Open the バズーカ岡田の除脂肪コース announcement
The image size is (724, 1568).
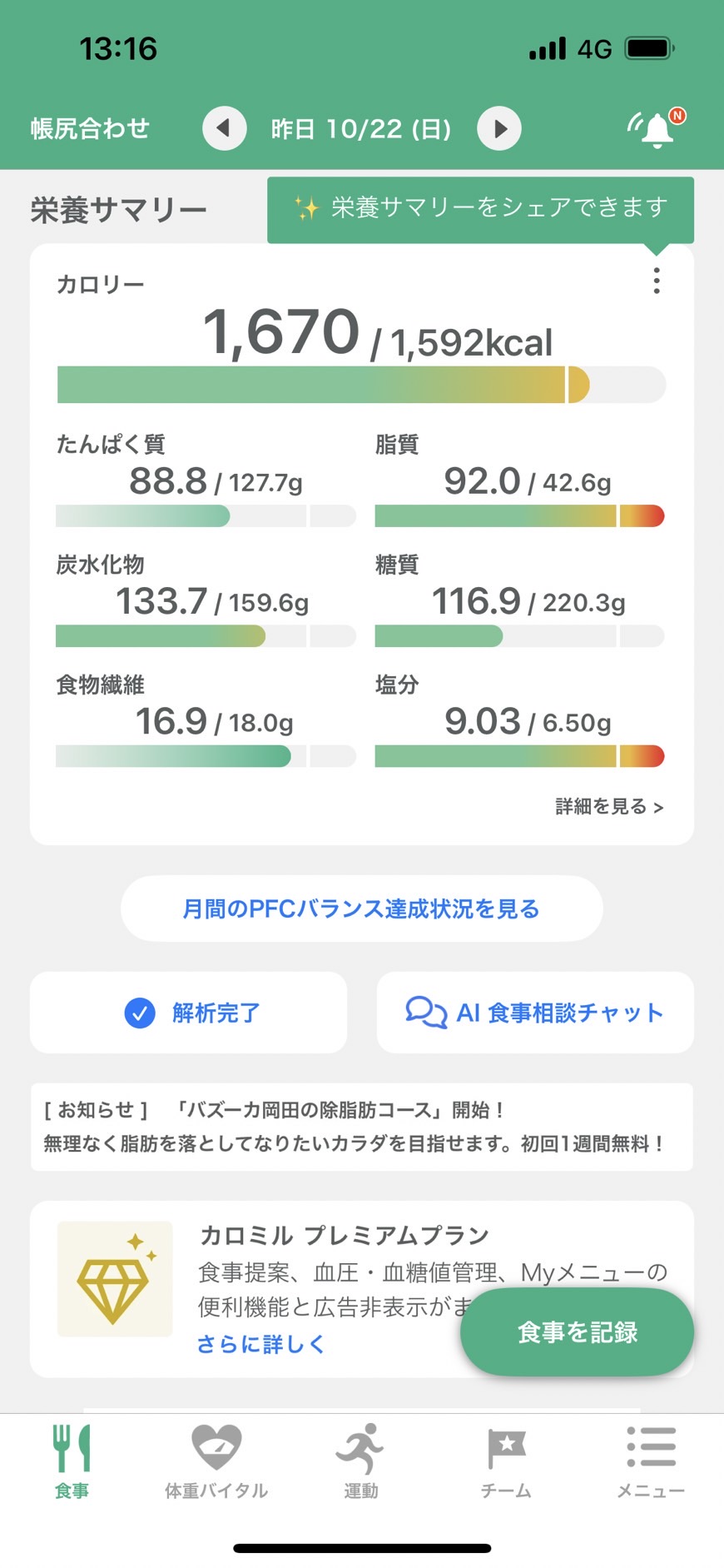[x=361, y=1127]
